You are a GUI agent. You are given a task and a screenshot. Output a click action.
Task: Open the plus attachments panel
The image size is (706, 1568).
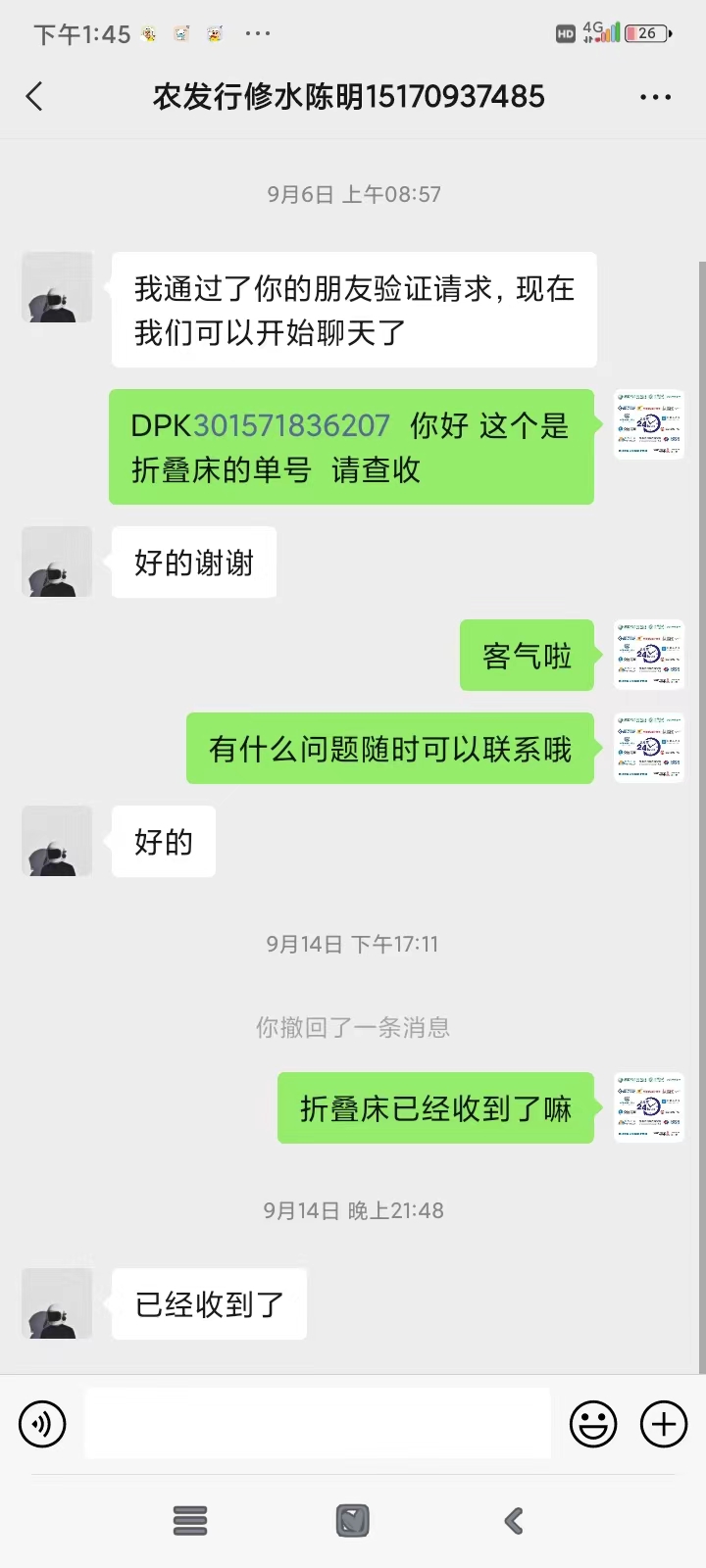[x=664, y=1423]
